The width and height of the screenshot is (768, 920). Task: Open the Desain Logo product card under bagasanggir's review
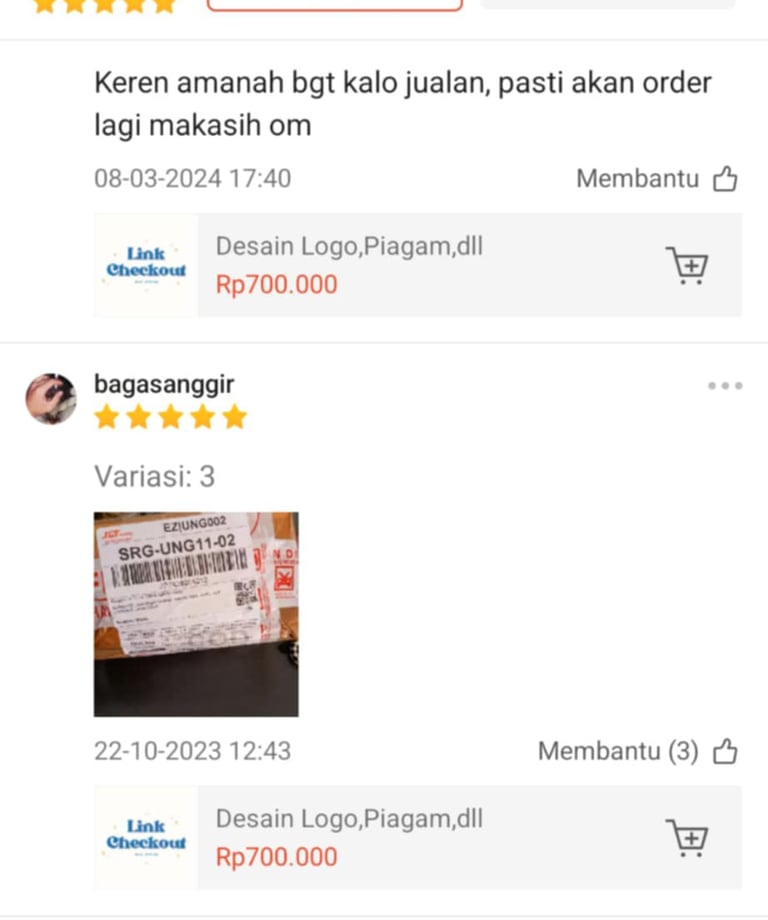click(400, 838)
